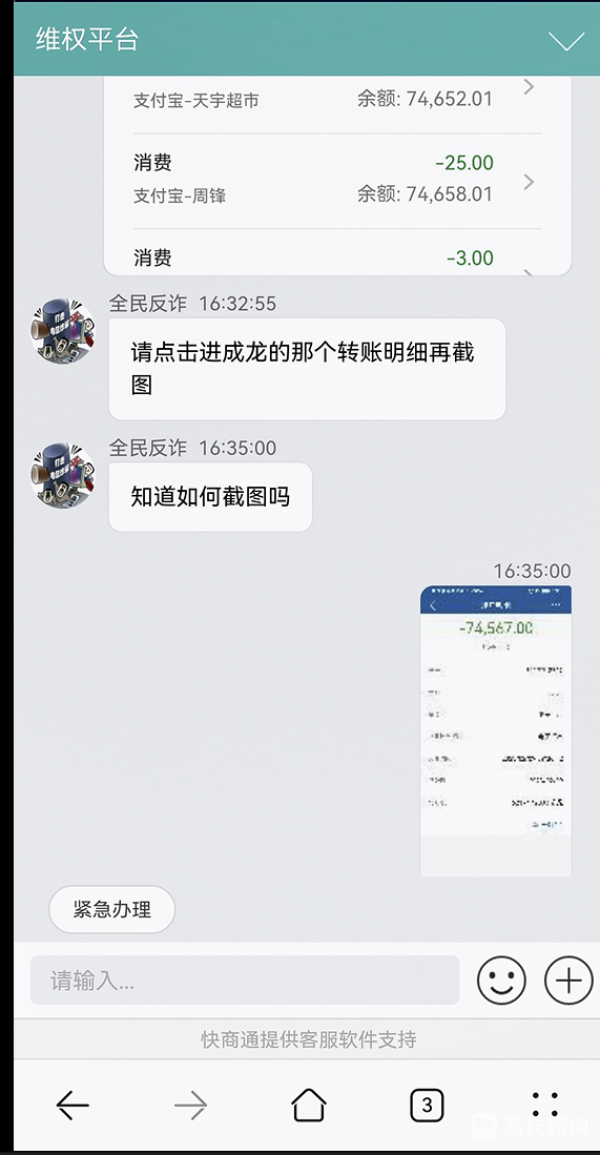Image resolution: width=600 pixels, height=1155 pixels.
Task: Tap the 紧急办理 quick reply chip
Action: coord(112,910)
